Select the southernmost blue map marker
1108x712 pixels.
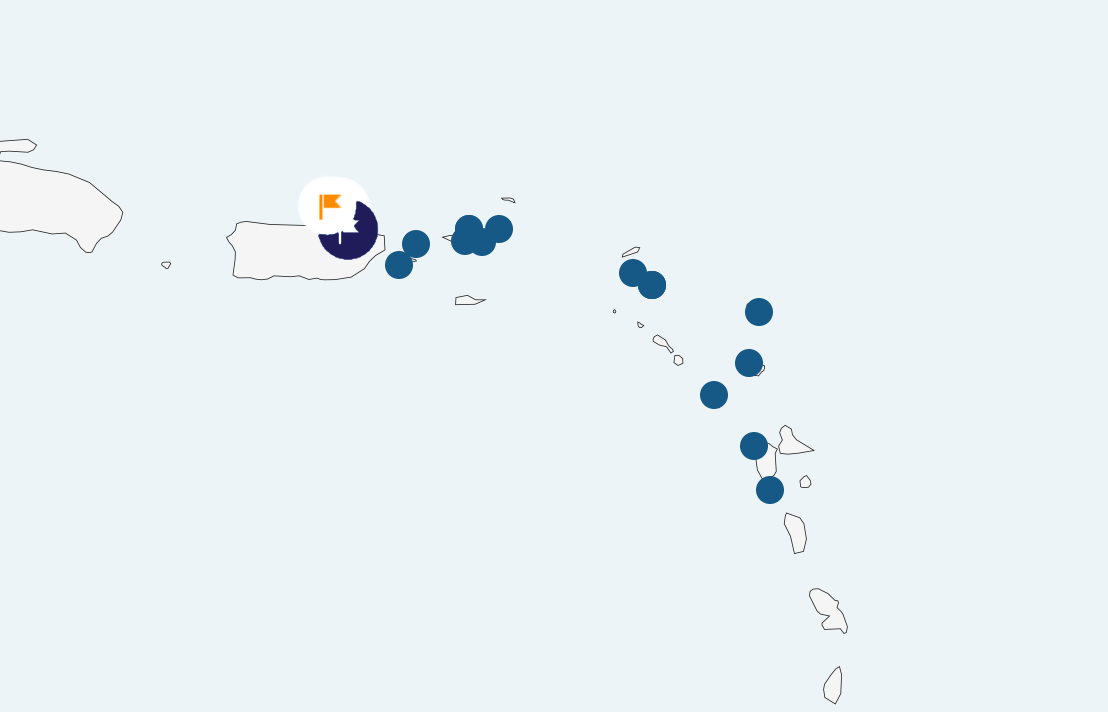pos(770,490)
